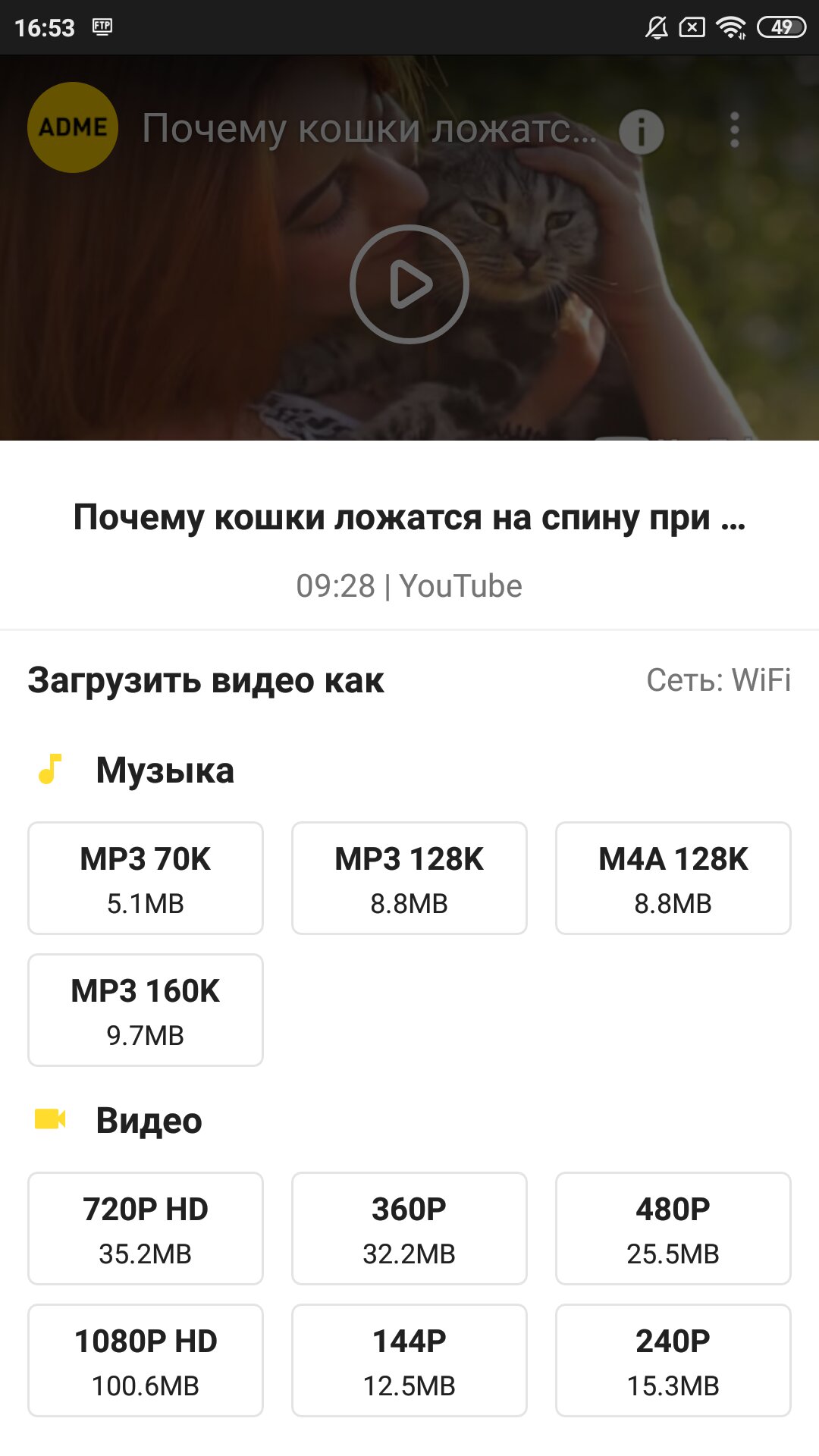This screenshot has height=1456, width=819.
Task: Play the cat video
Action: coord(409,284)
